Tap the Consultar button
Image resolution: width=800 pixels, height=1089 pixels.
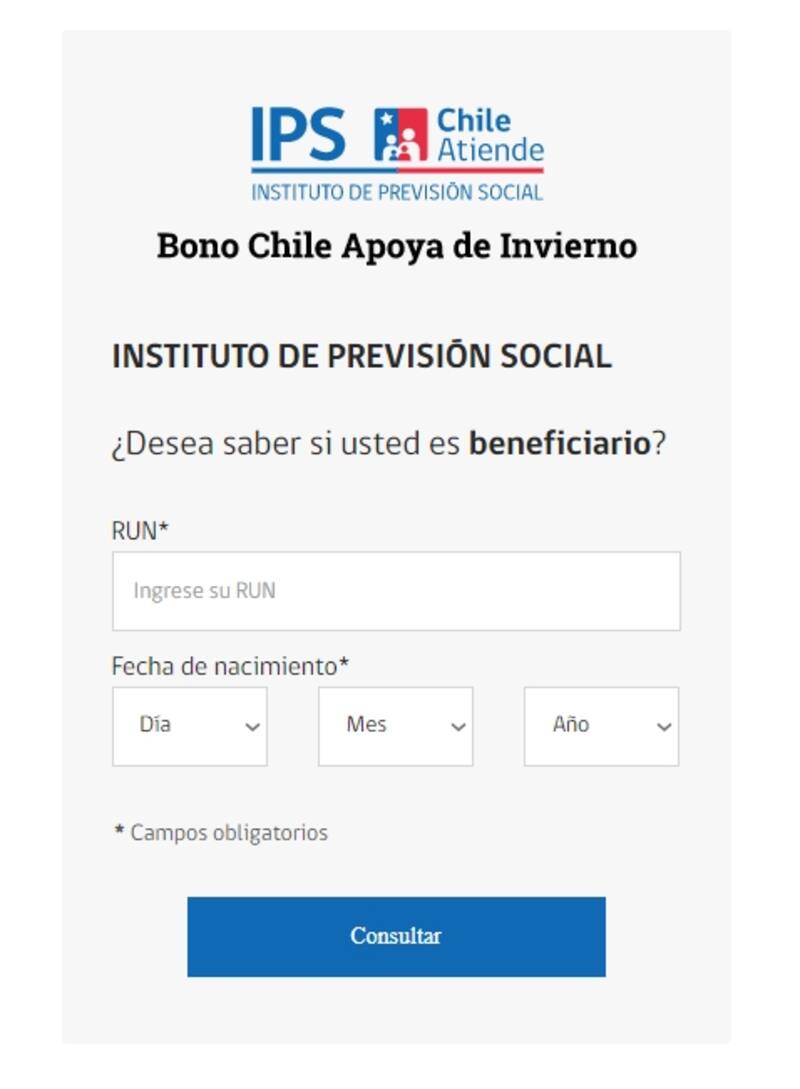point(396,936)
